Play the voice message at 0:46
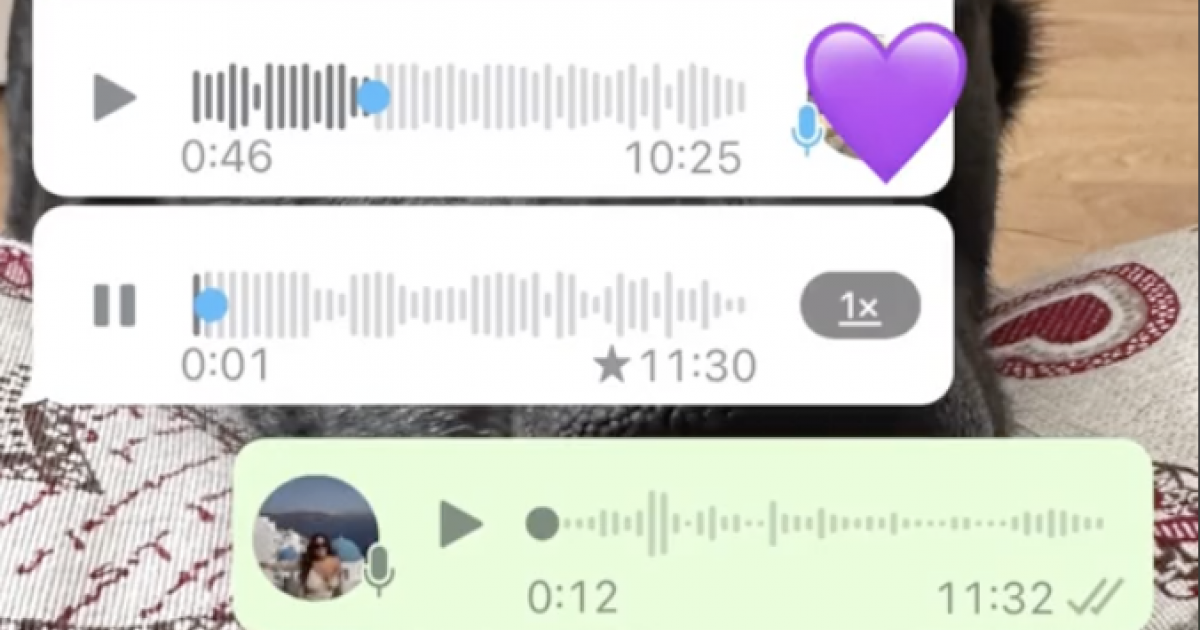The image size is (1200, 630). click(x=115, y=97)
